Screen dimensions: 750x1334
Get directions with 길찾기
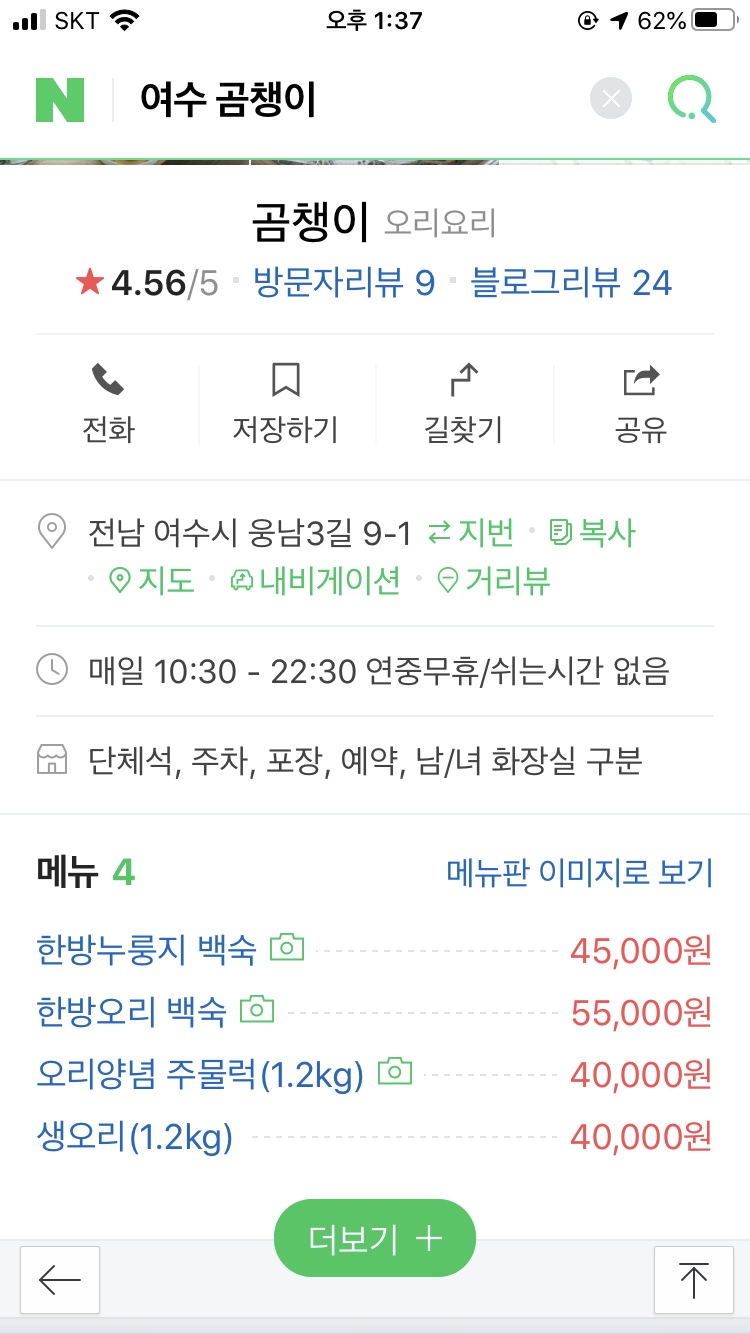click(463, 404)
